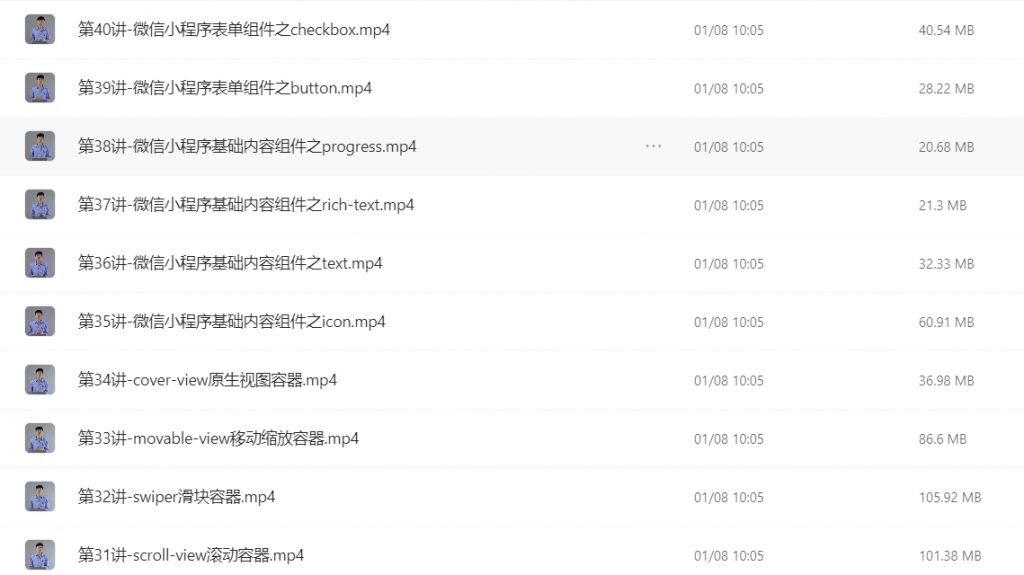Open 第40讲 checkbox.mp4 video file
Image resolution: width=1024 pixels, height=575 pixels.
tap(234, 30)
